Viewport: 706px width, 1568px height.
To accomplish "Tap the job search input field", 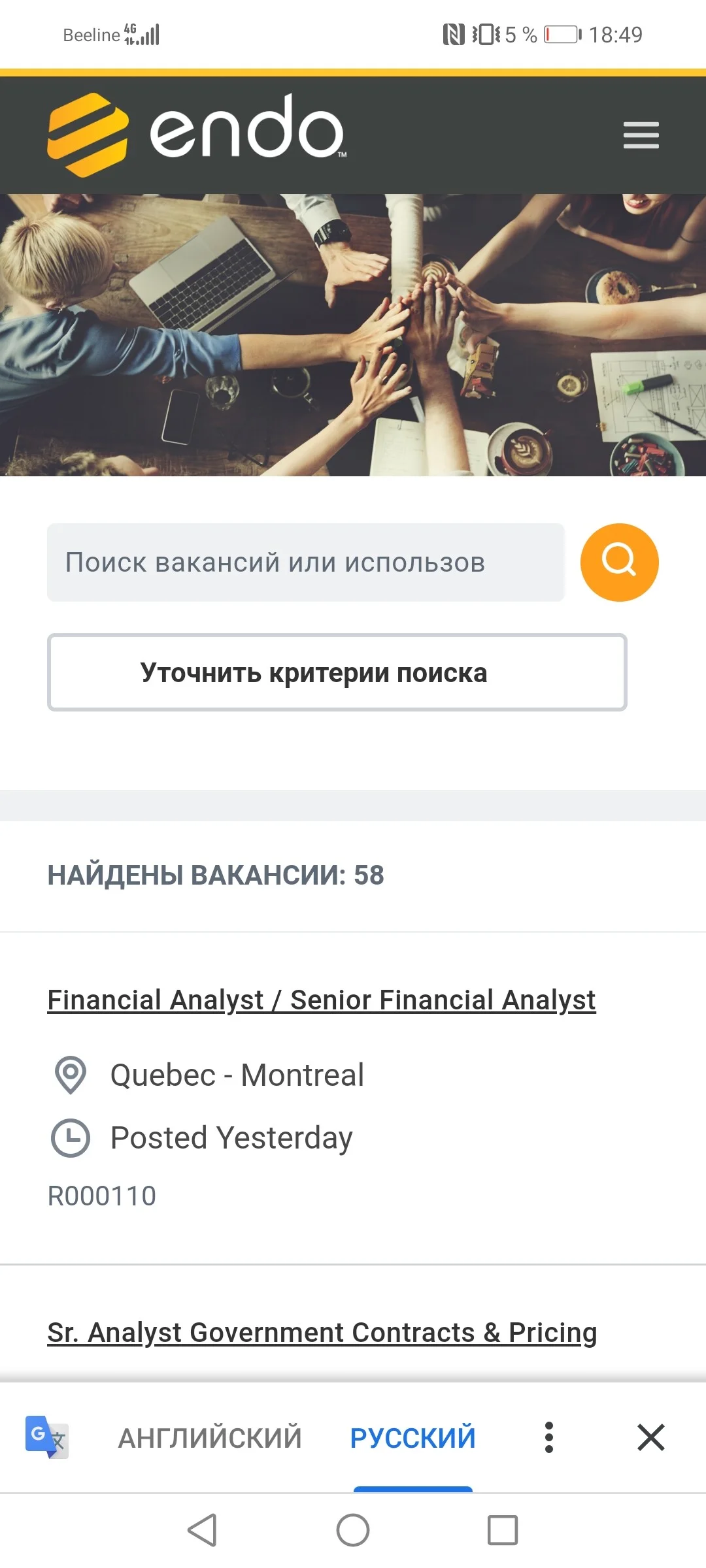I will (x=305, y=562).
